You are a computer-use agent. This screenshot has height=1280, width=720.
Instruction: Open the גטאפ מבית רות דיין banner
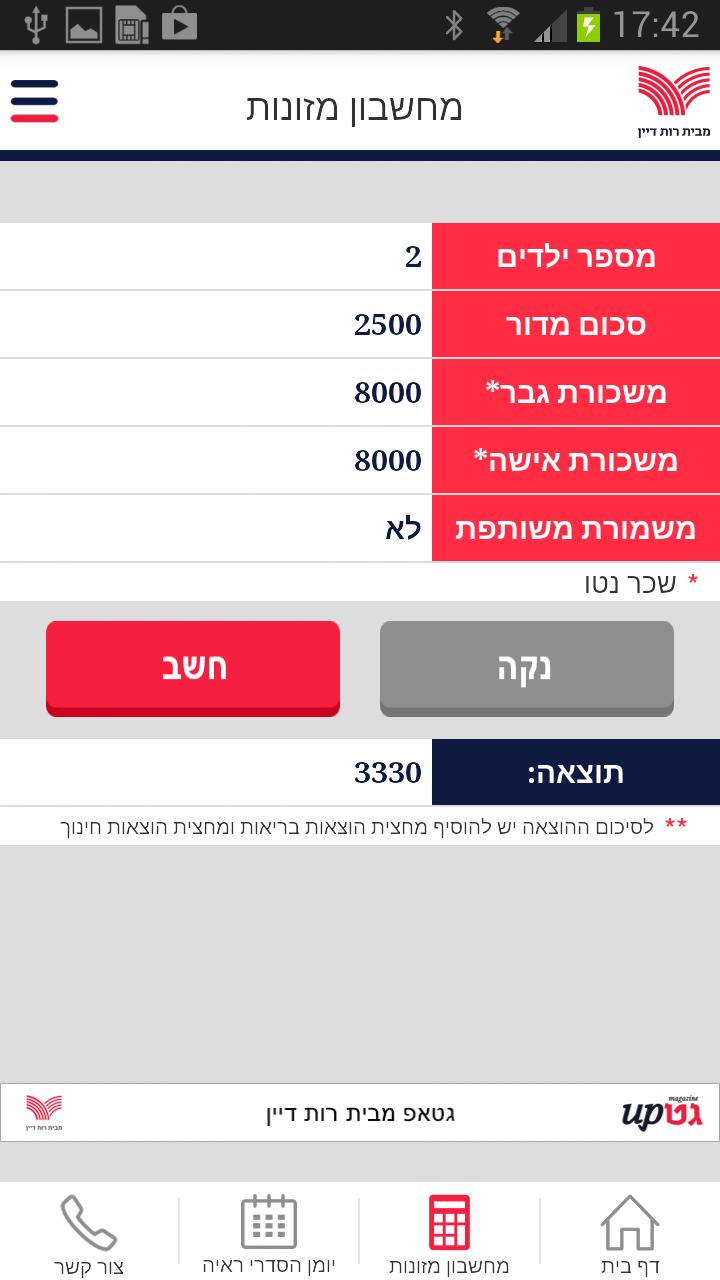(x=360, y=1113)
